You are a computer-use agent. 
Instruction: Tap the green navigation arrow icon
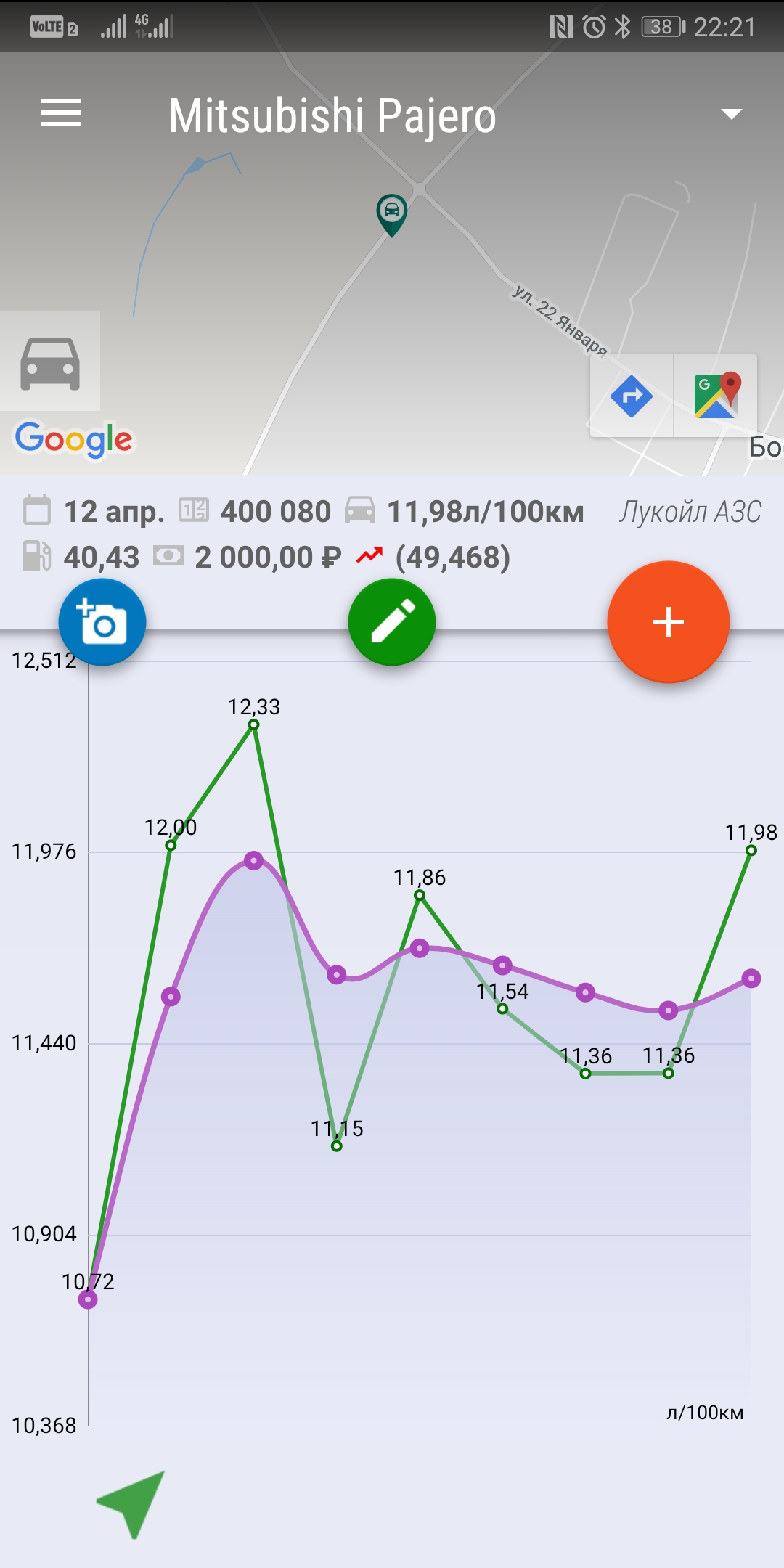[134, 1501]
